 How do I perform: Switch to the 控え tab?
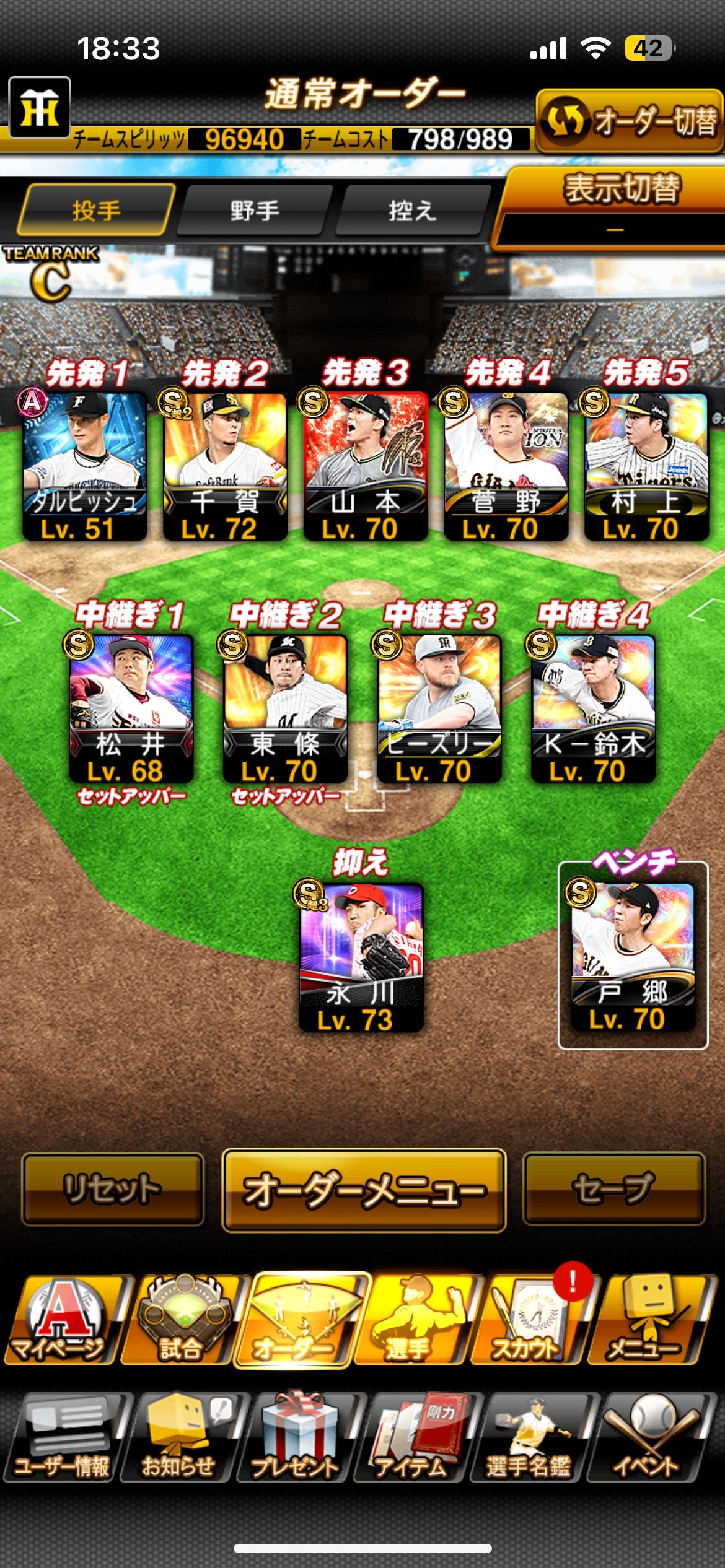point(412,211)
